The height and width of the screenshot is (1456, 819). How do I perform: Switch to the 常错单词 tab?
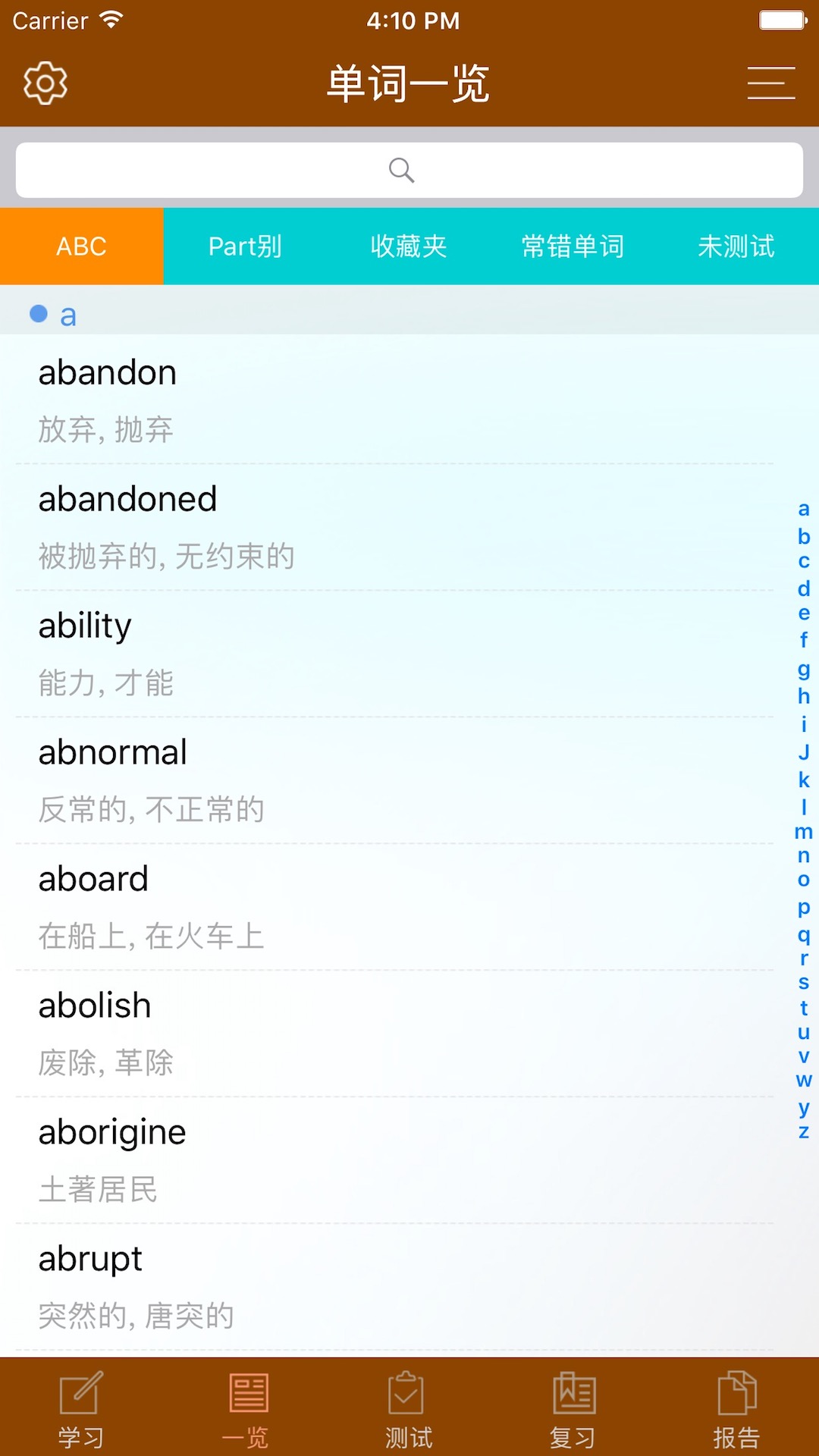pos(573,246)
